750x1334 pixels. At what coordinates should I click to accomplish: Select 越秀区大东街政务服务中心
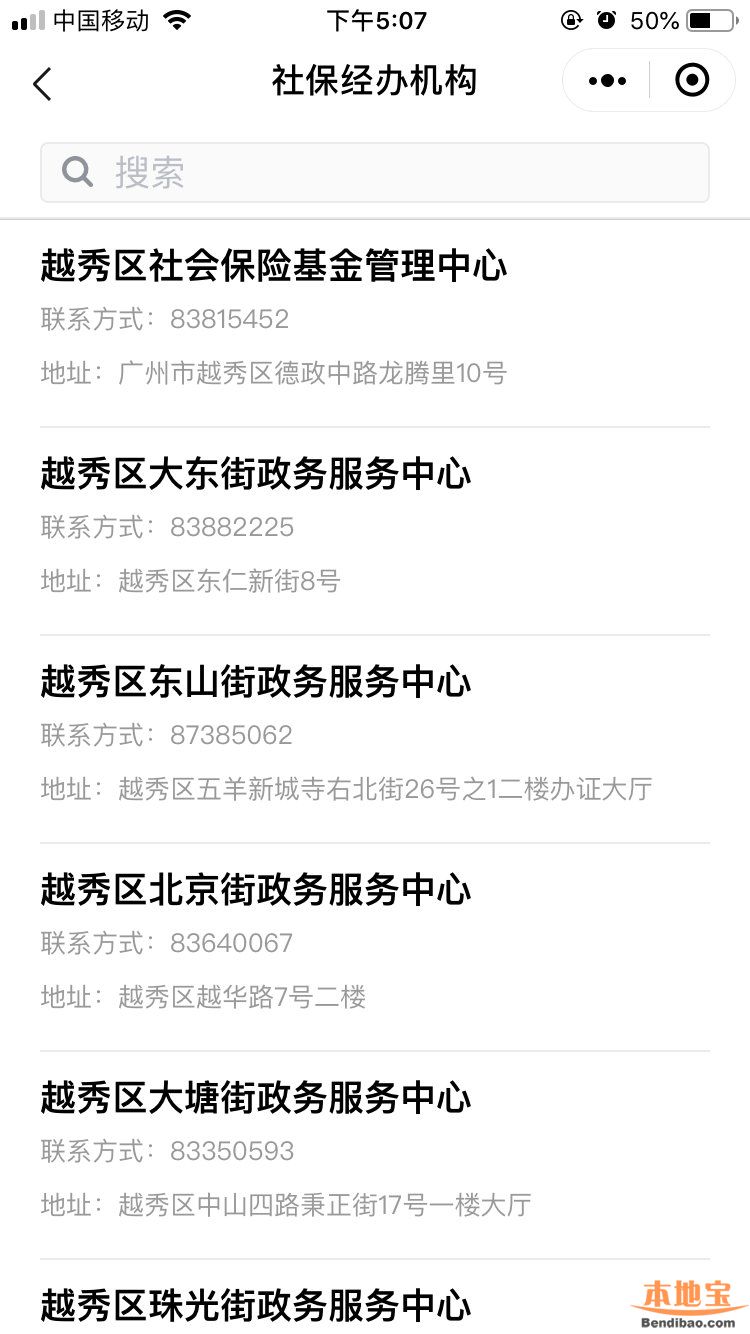[x=255, y=474]
